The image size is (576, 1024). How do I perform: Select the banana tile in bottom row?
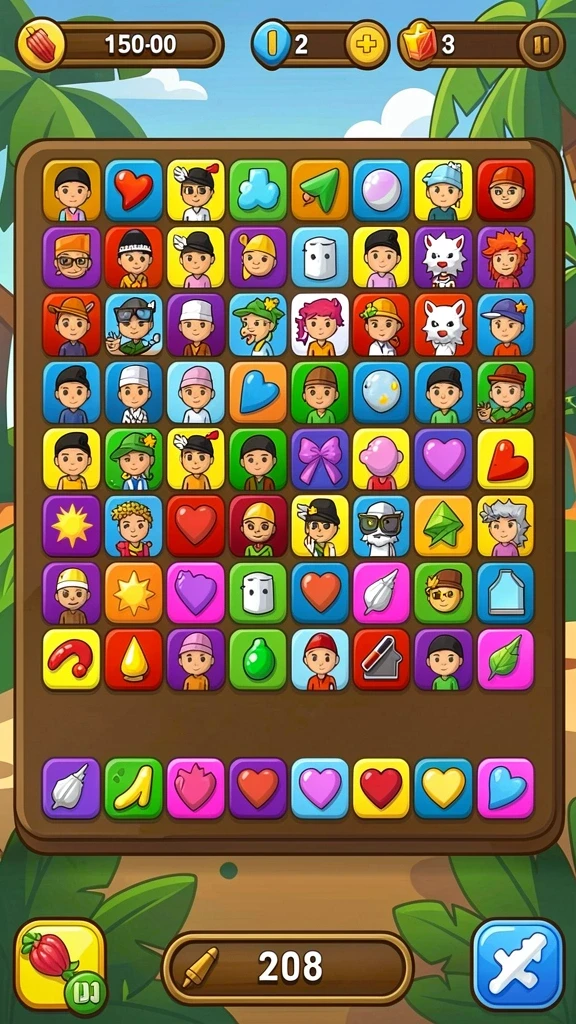[x=134, y=788]
